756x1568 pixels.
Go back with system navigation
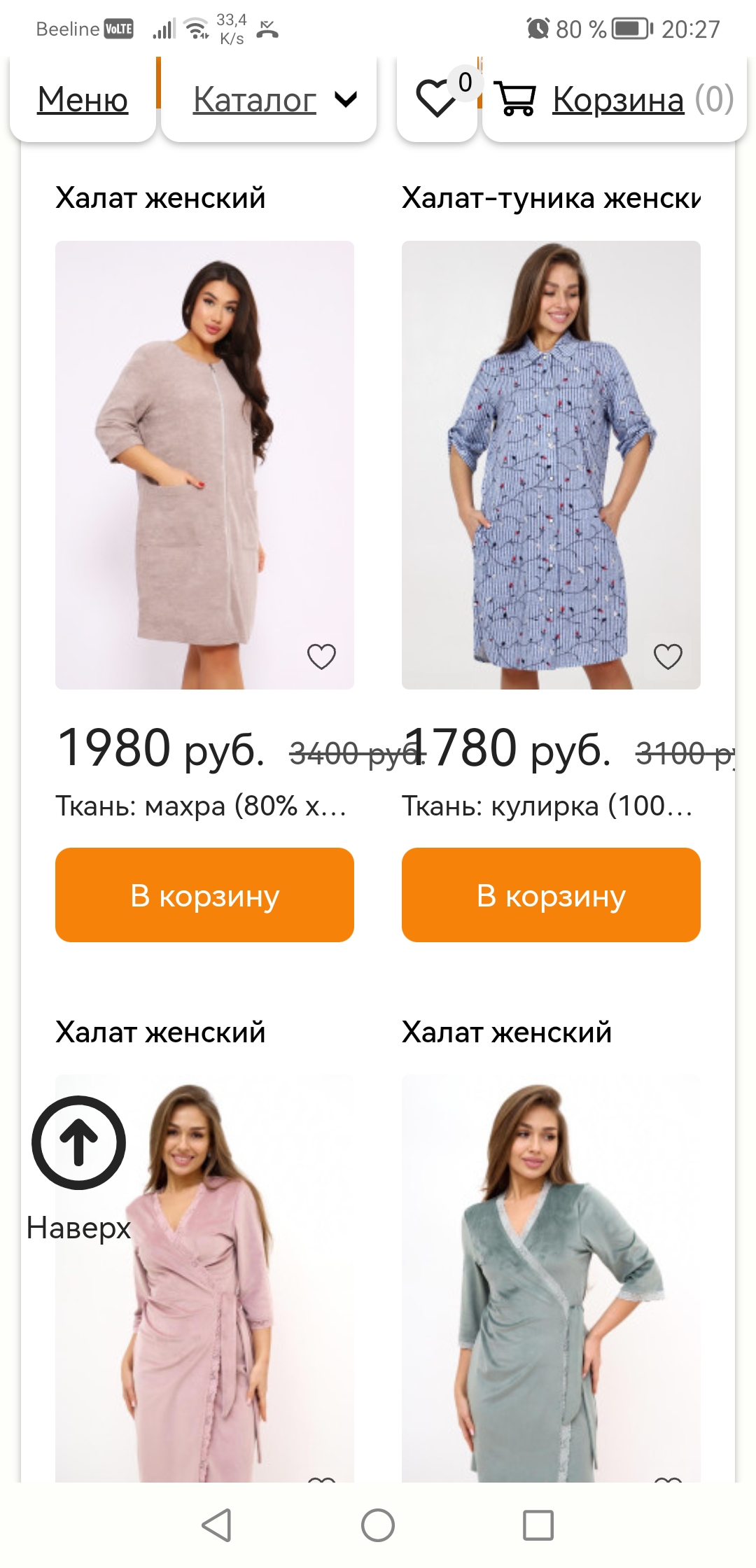(217, 1525)
